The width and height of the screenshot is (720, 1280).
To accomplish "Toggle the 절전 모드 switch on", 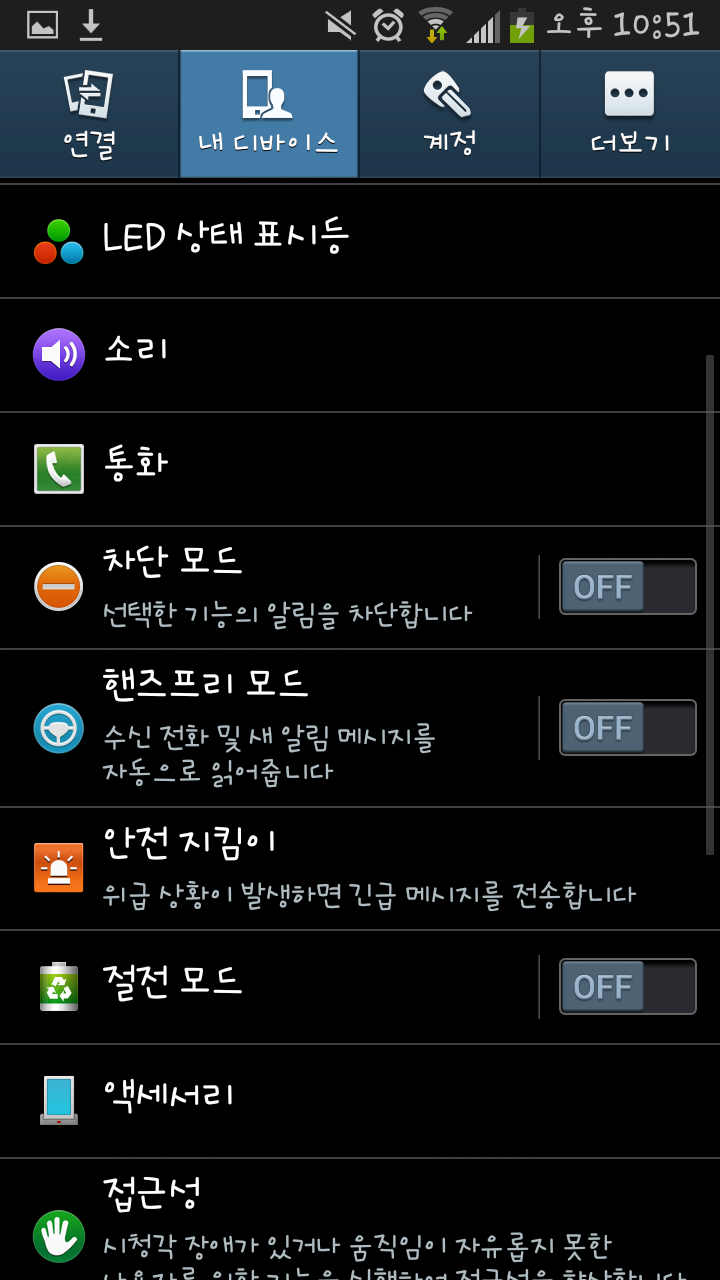I will [627, 986].
